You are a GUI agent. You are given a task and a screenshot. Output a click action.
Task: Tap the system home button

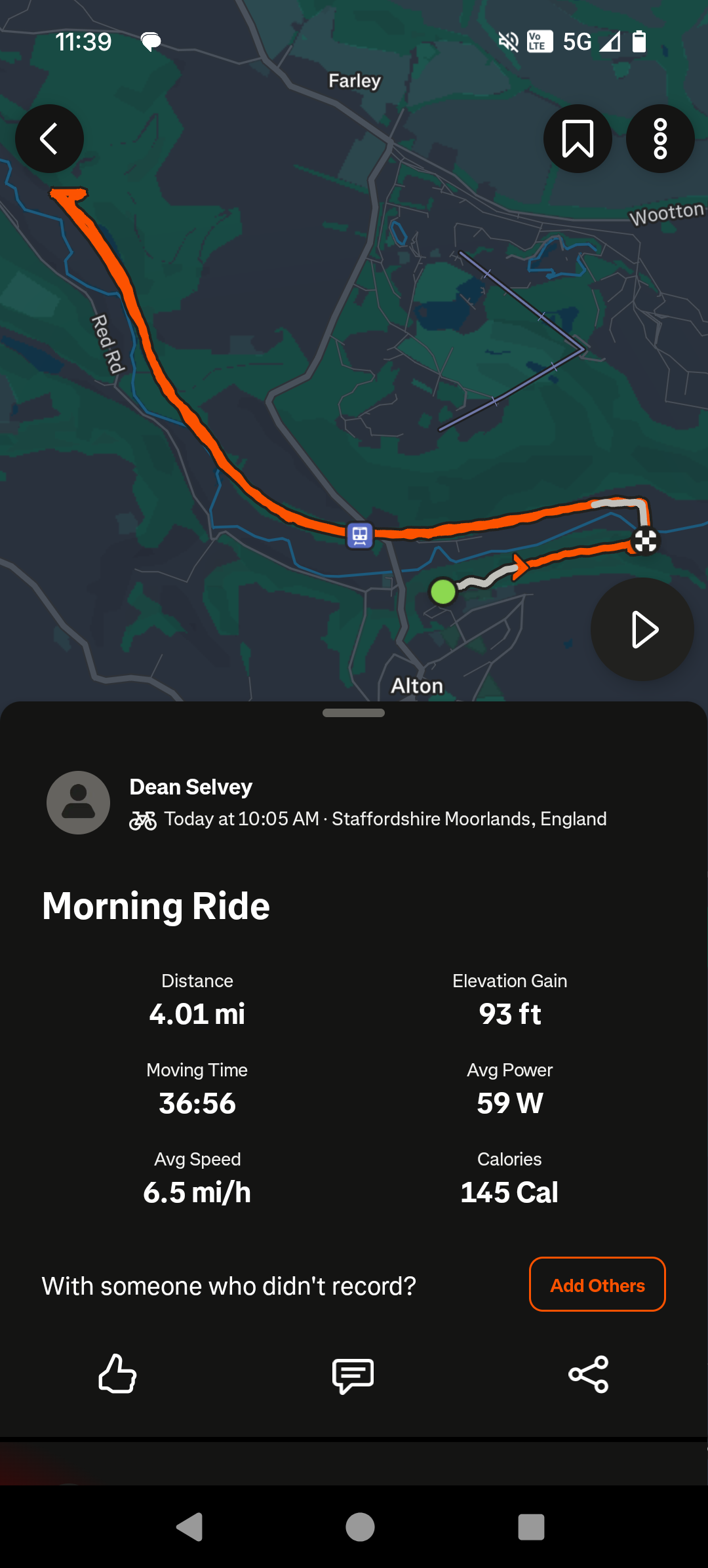[x=360, y=1527]
